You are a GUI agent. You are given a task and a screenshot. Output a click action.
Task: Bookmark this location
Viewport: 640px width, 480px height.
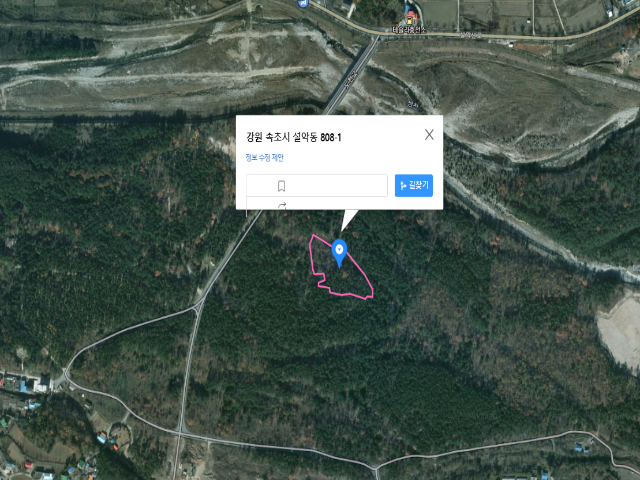click(282, 186)
